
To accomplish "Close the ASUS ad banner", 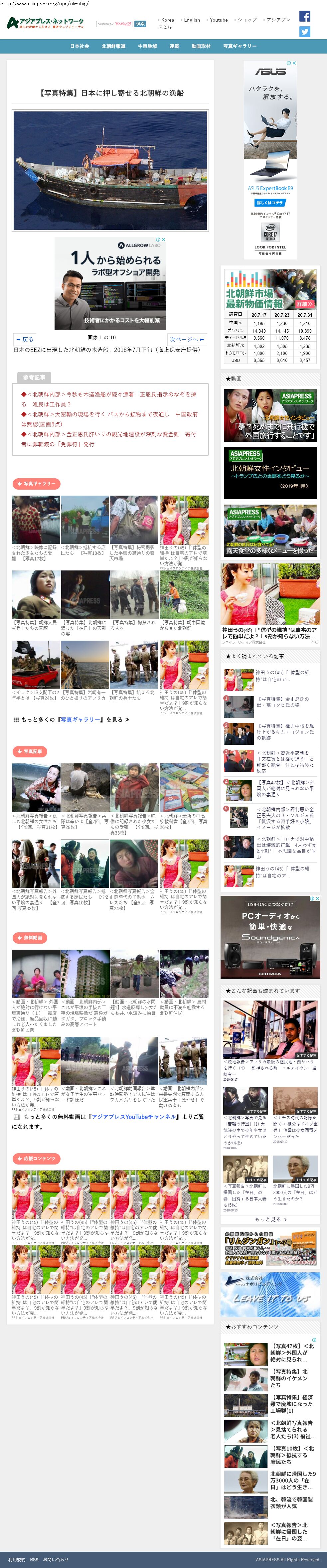I will click(x=294, y=63).
